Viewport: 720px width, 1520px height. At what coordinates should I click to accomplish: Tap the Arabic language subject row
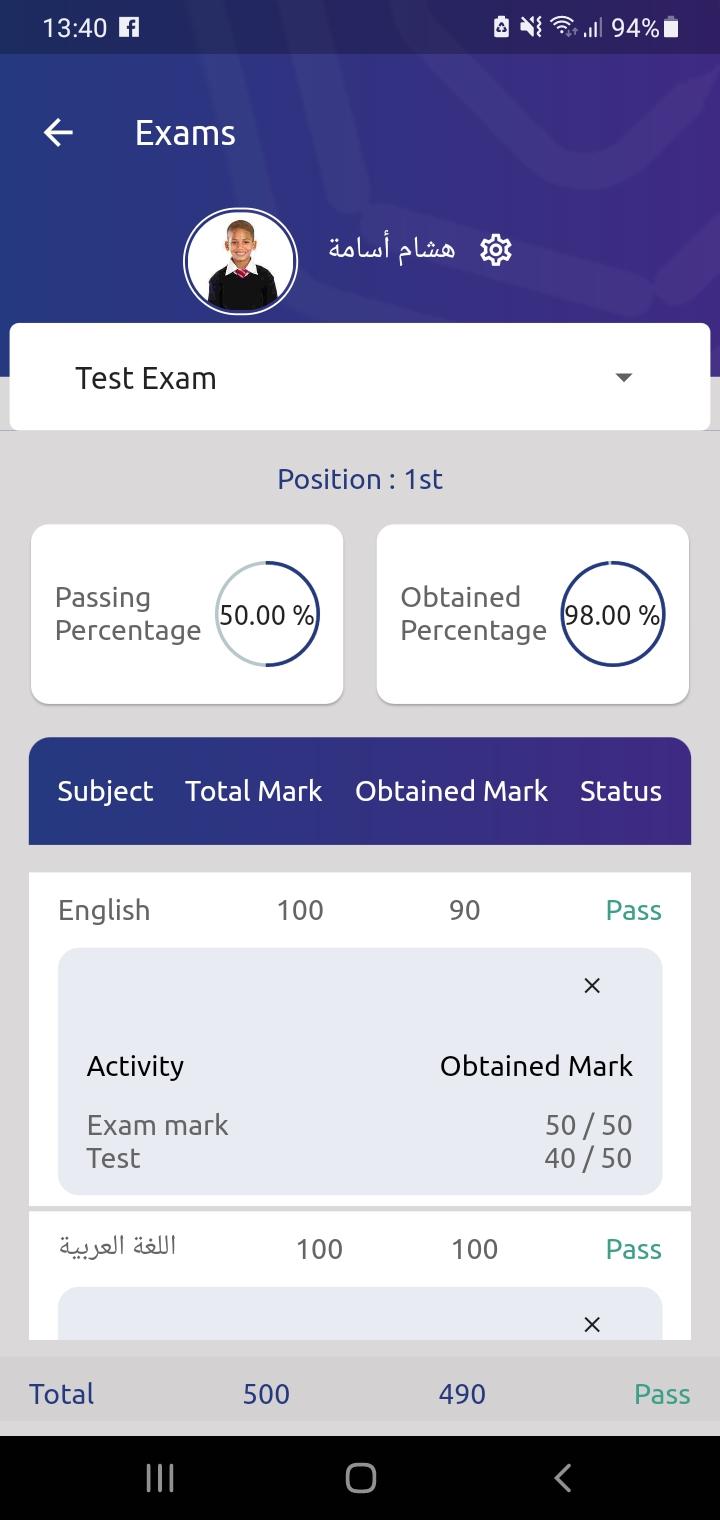[x=360, y=1249]
